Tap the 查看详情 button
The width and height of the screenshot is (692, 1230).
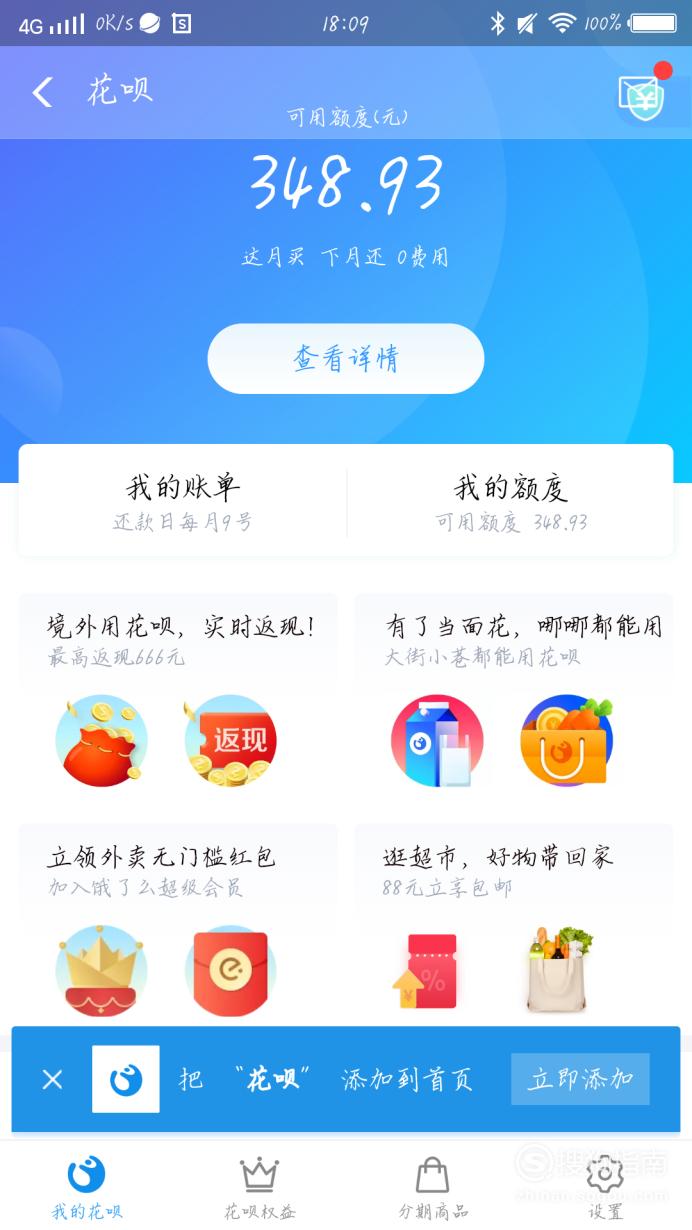coord(346,359)
